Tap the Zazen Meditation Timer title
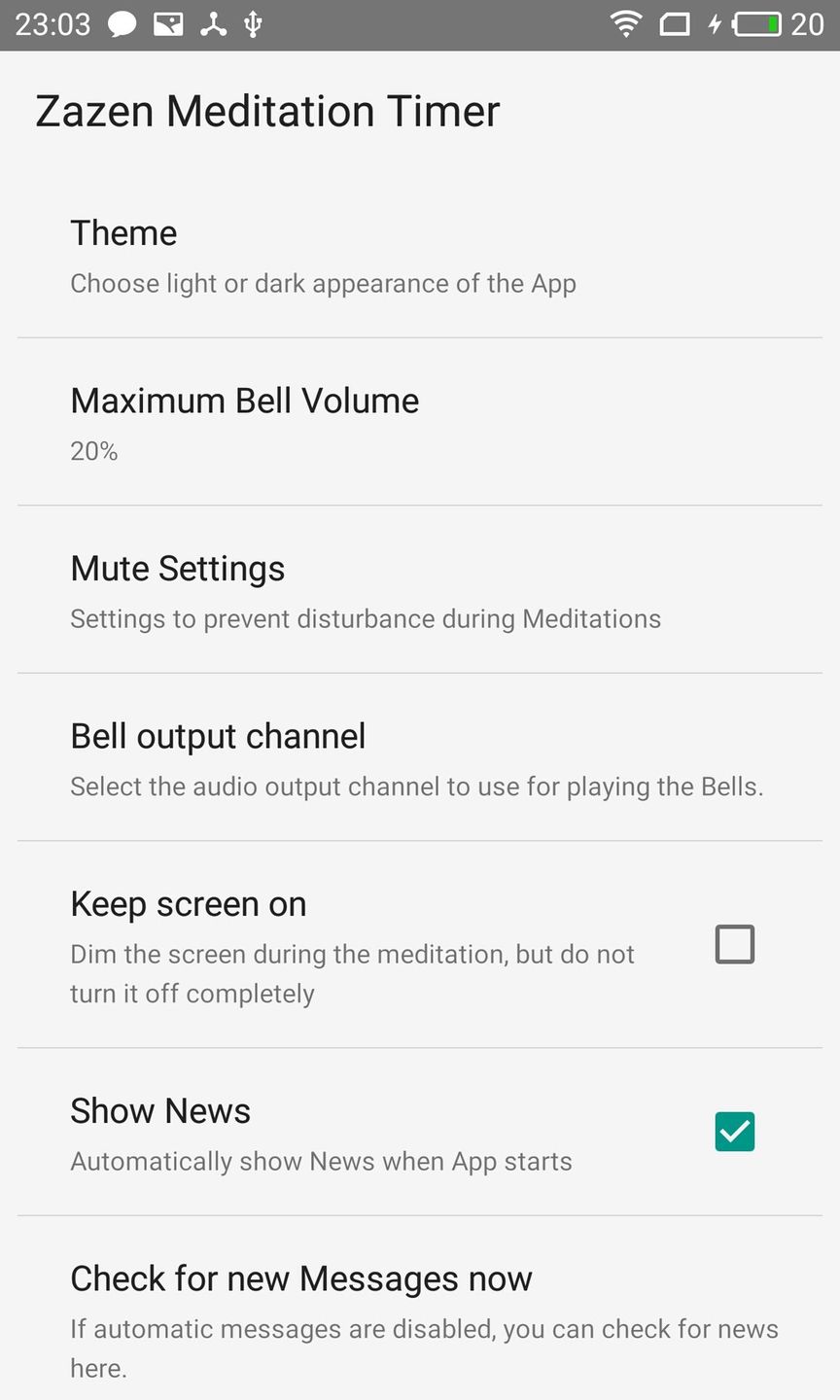Screen dimensions: 840x1400 [x=267, y=111]
